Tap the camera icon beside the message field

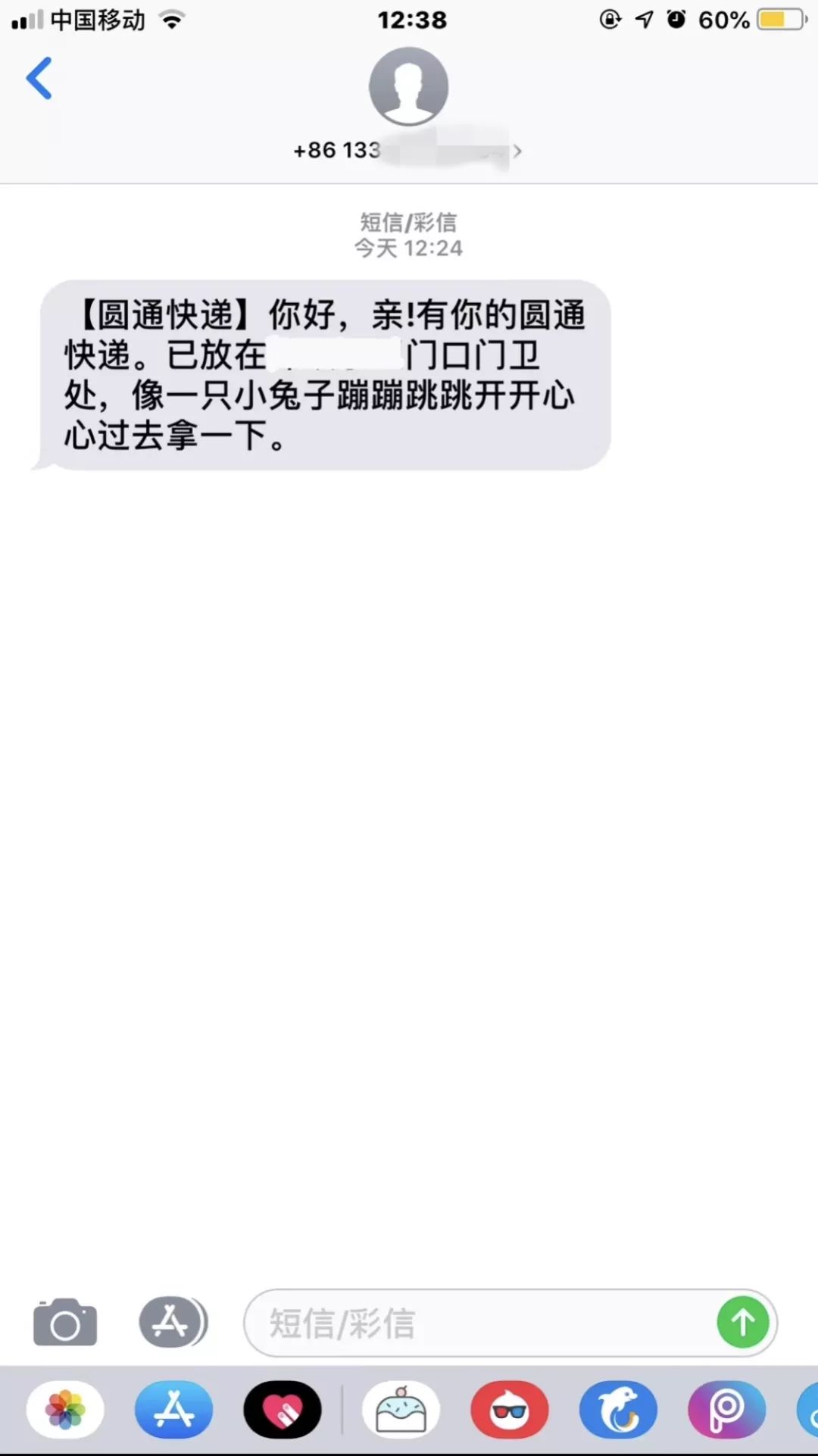pyautogui.click(x=64, y=1323)
